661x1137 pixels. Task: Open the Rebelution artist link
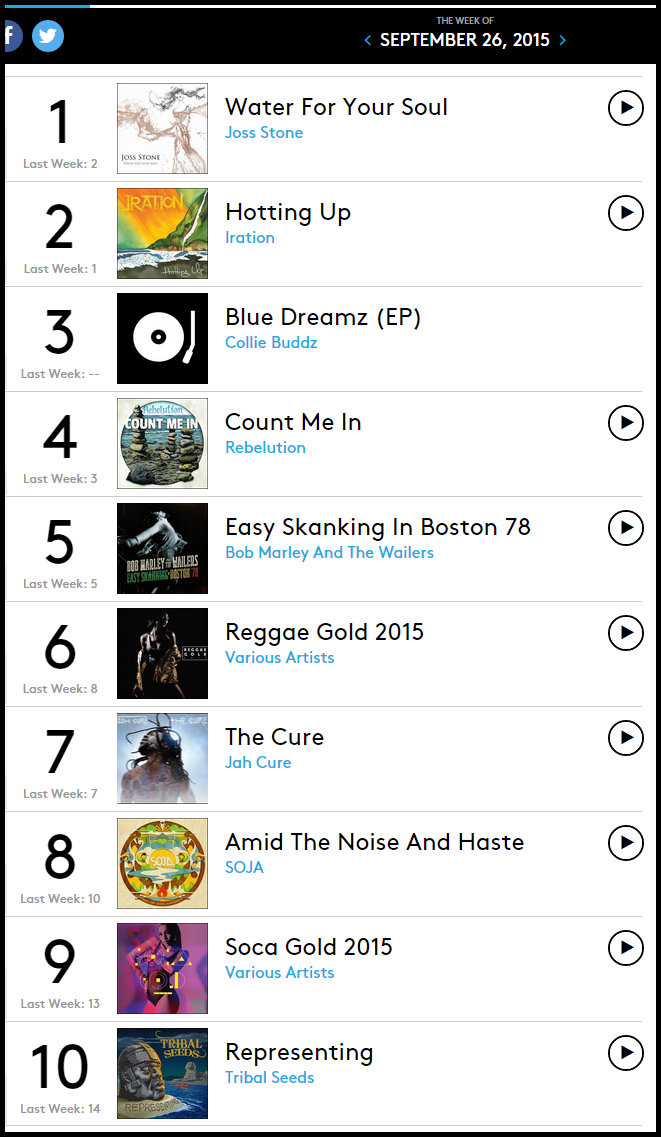265,448
